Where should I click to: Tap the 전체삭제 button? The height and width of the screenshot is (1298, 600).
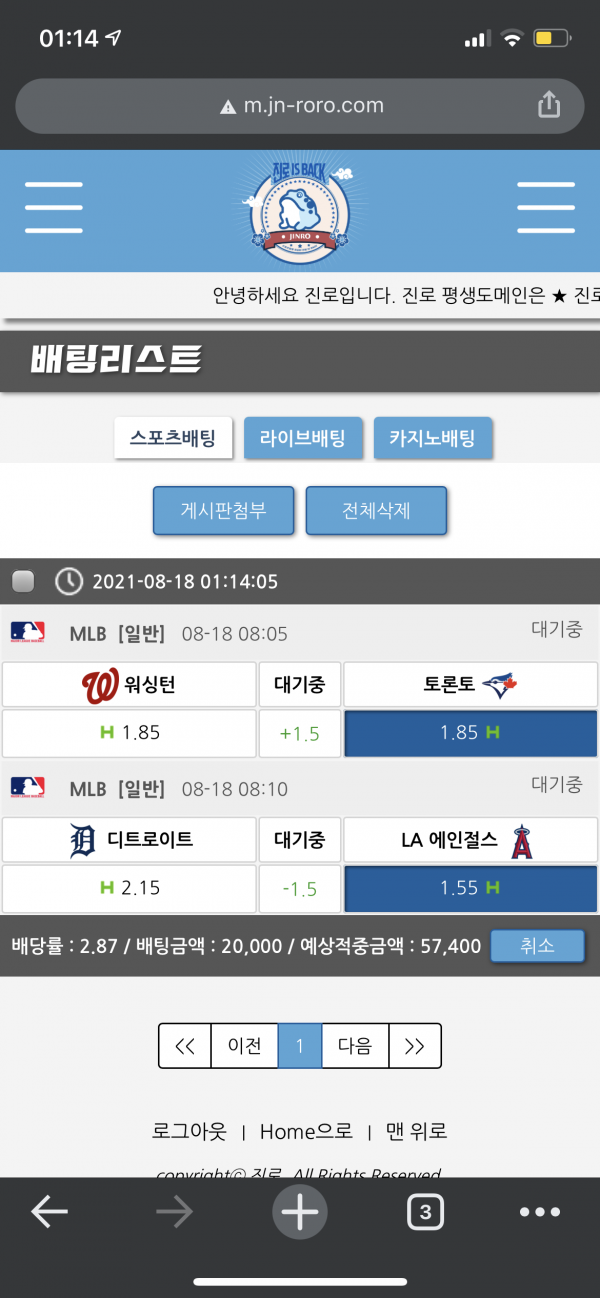(x=376, y=511)
